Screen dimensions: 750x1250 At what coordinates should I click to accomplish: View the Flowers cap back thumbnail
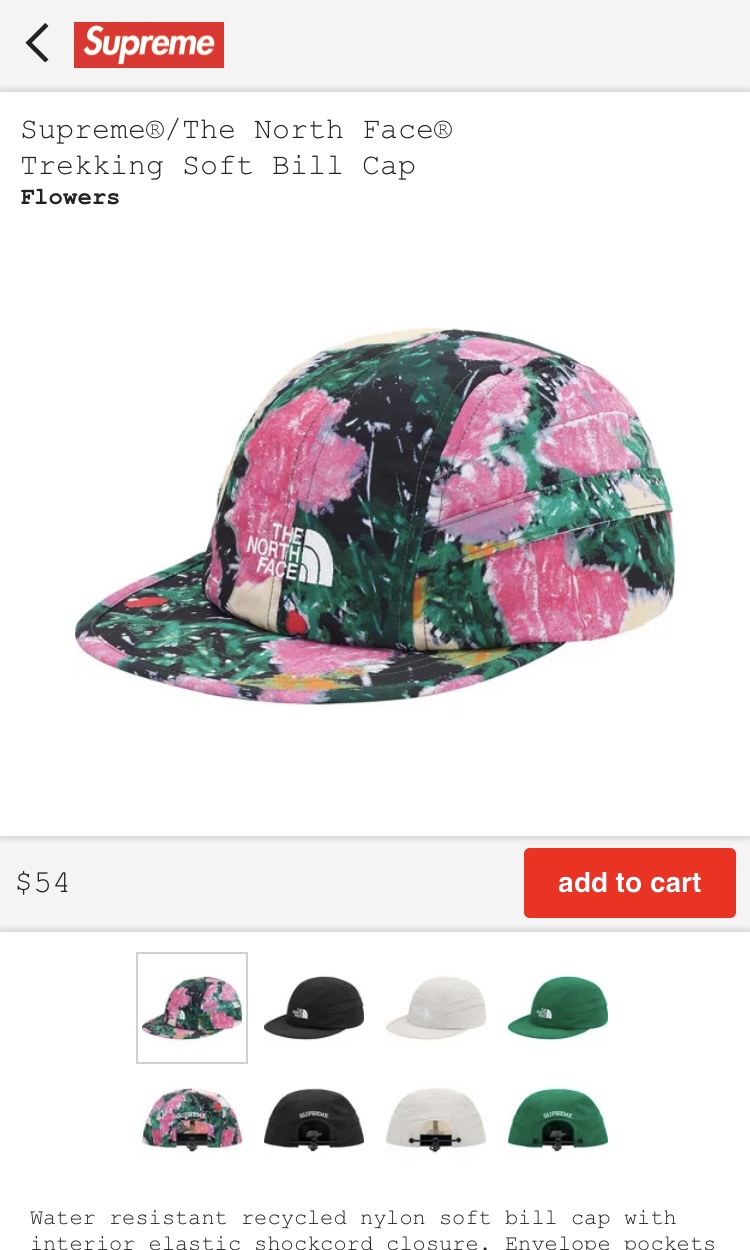192,1118
